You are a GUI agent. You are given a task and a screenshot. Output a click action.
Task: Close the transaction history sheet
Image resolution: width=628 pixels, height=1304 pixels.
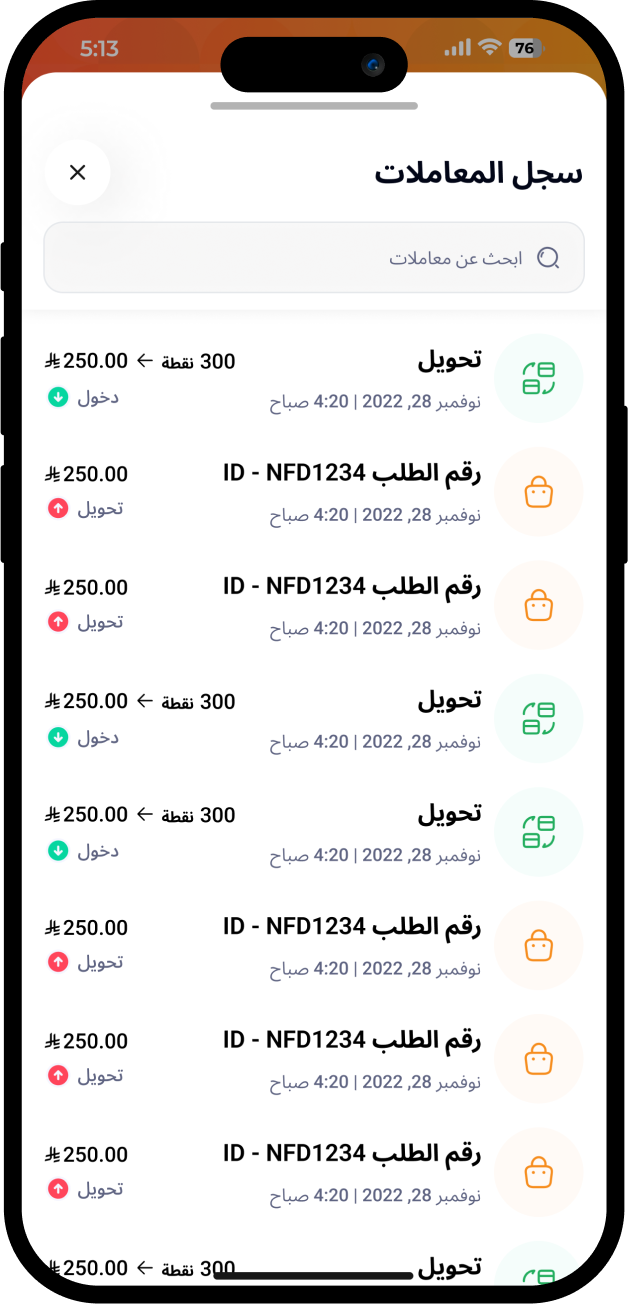click(x=77, y=173)
